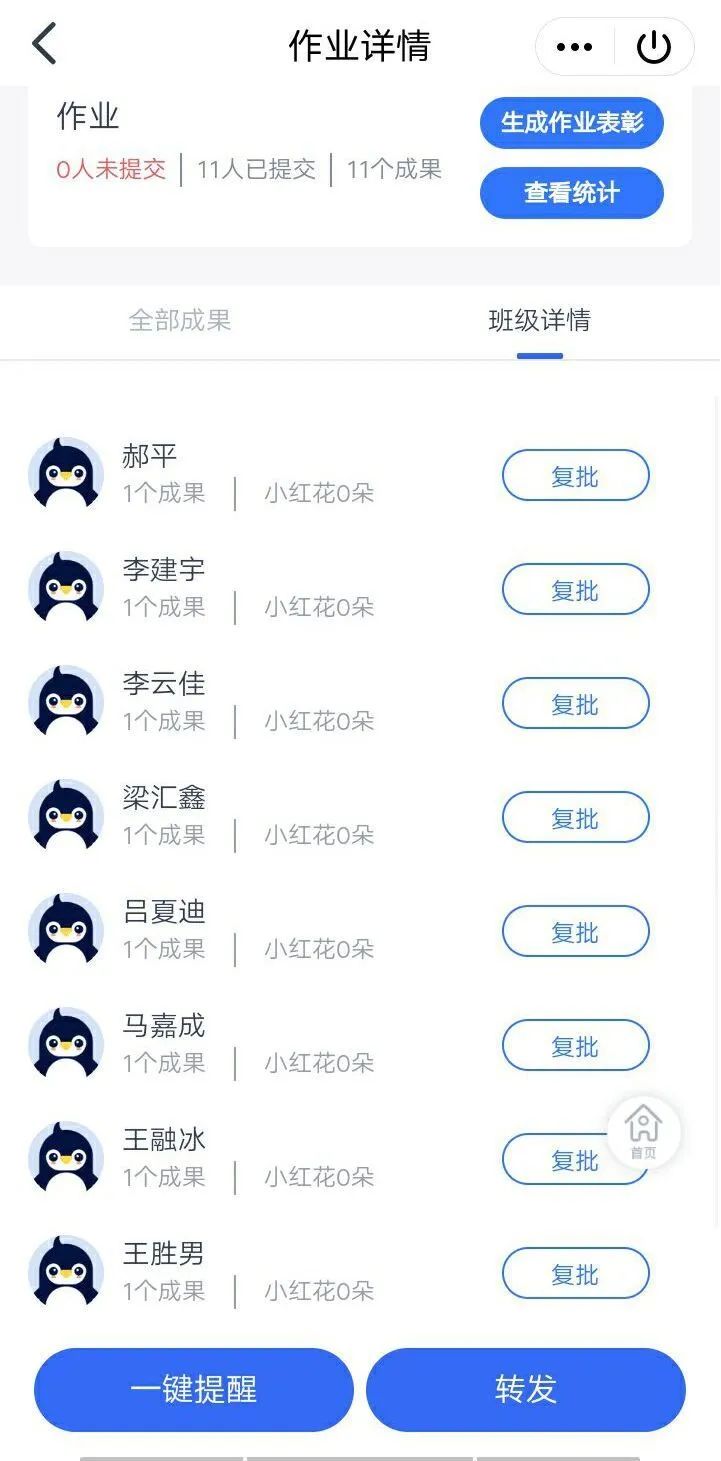Tap 复批 for 郝平
The width and height of the screenshot is (721, 1461).
tap(575, 476)
